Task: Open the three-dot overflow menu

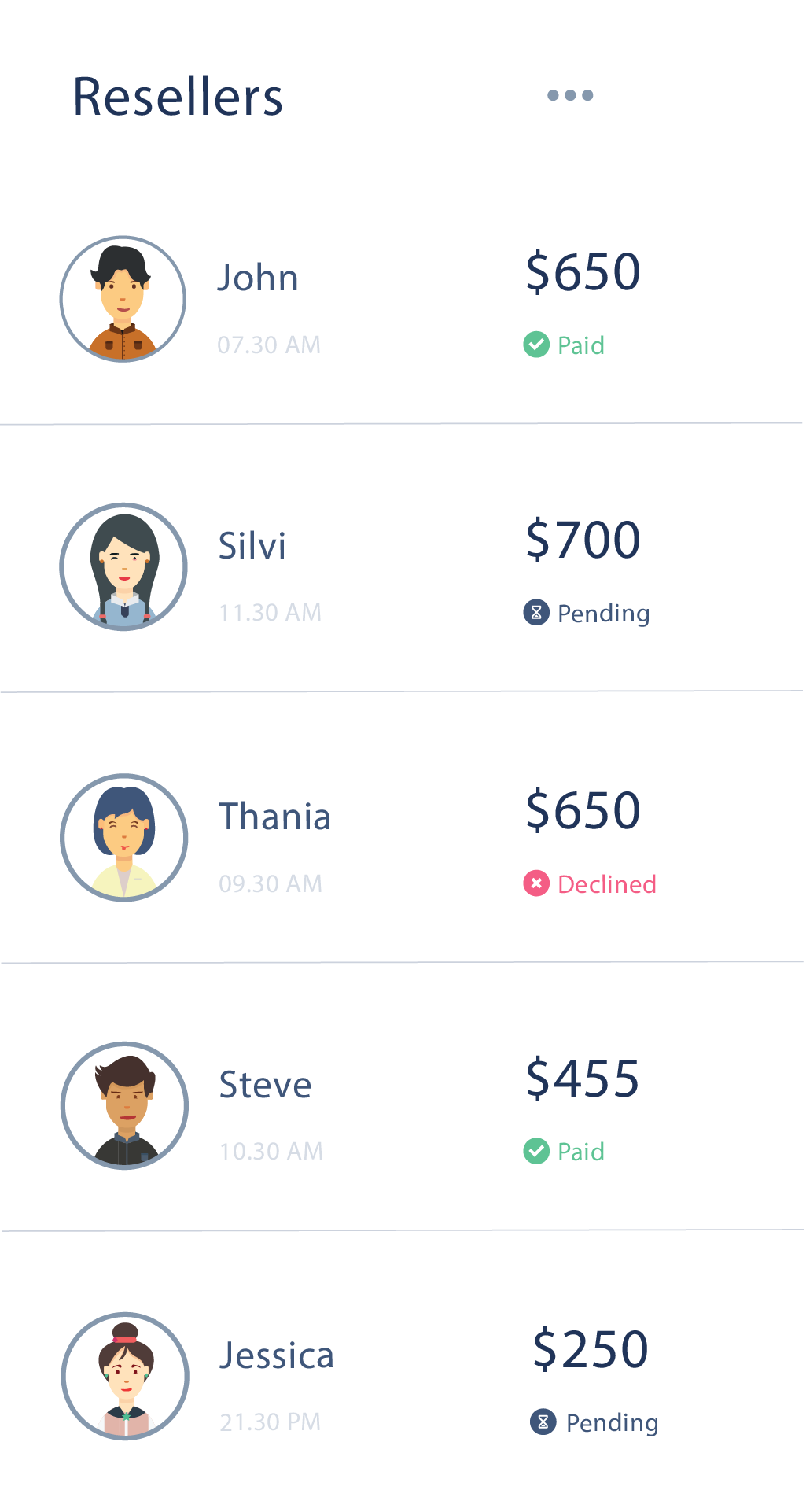Action: 570,95
